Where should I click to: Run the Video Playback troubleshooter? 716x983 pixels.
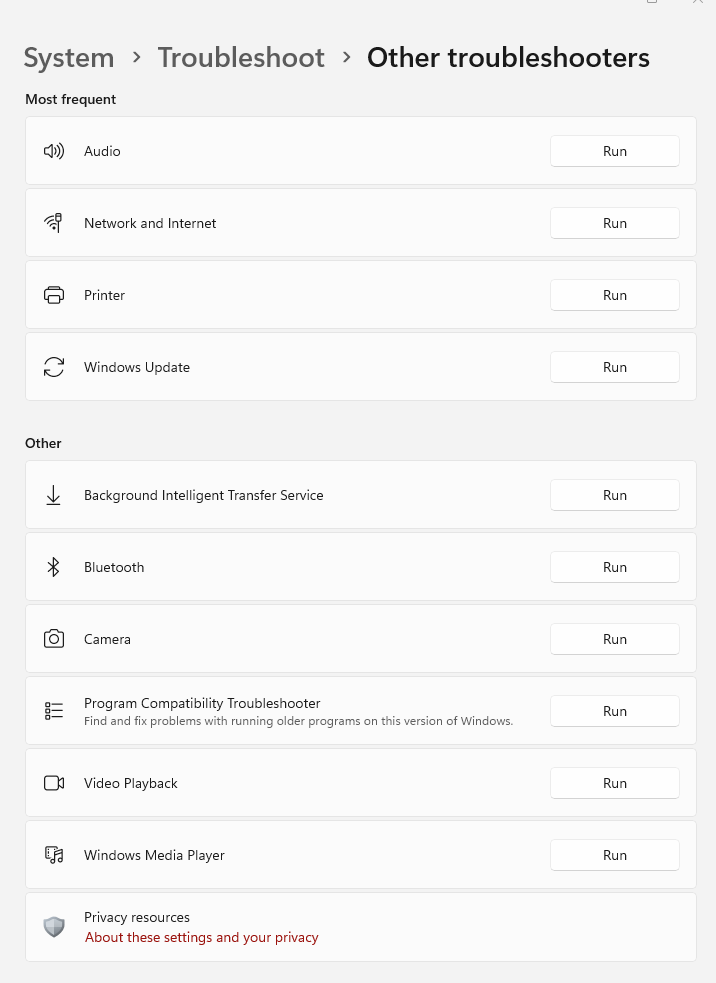coord(614,783)
